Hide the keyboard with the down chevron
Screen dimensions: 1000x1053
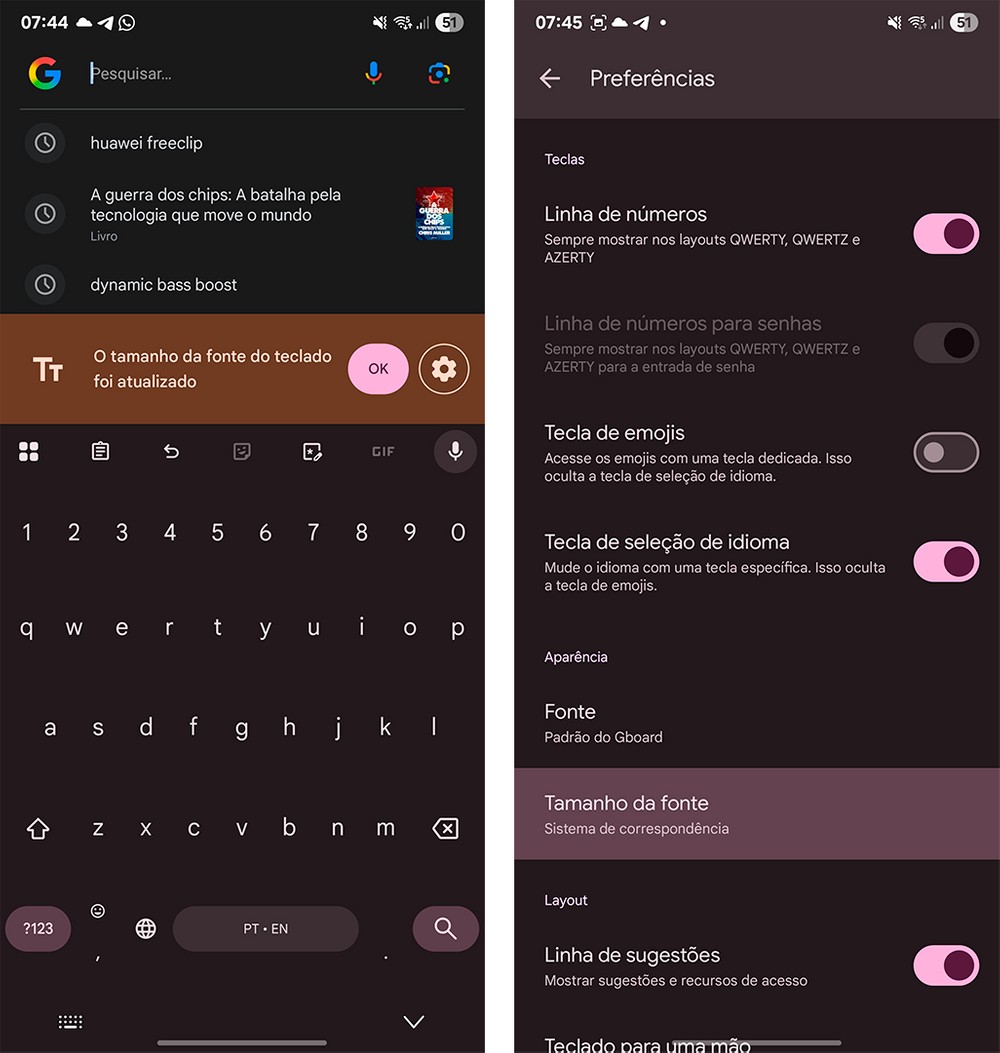pos(414,1021)
